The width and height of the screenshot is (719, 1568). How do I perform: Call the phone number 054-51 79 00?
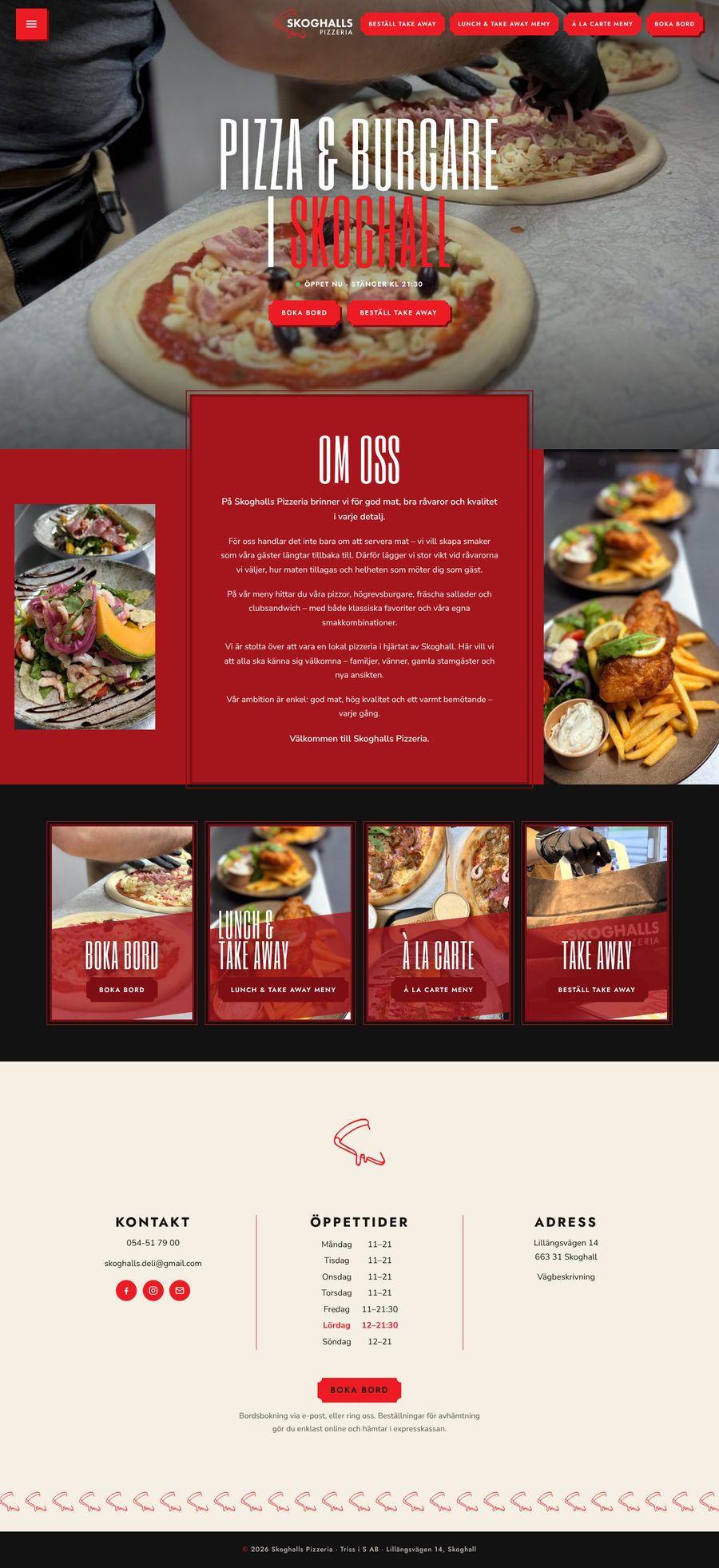tap(153, 1243)
